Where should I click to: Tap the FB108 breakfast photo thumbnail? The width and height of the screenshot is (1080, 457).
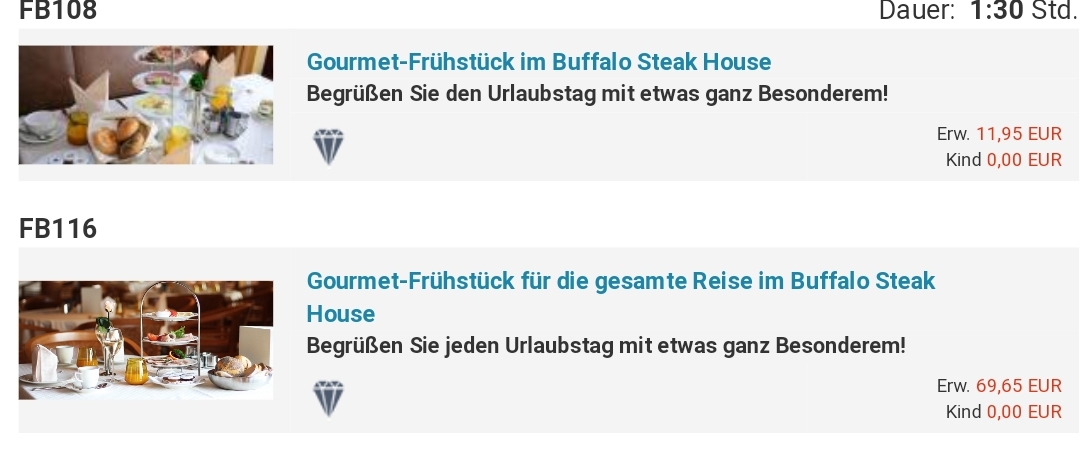click(146, 105)
